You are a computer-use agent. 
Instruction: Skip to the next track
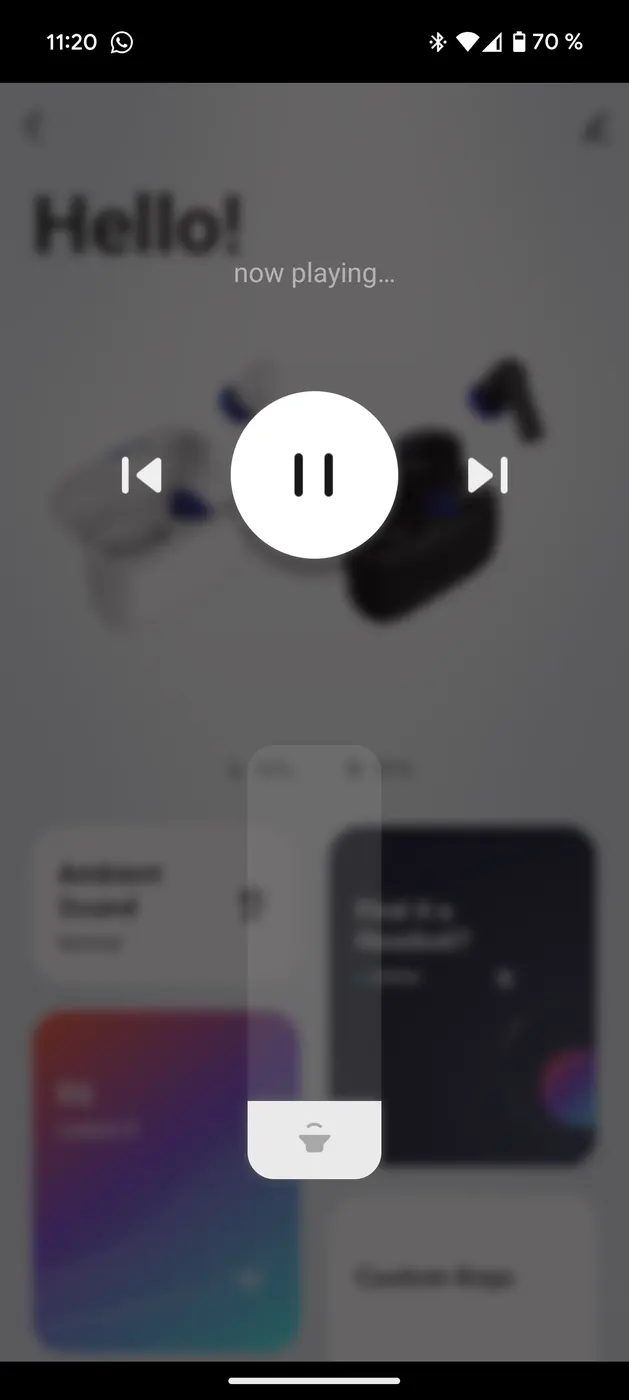488,475
